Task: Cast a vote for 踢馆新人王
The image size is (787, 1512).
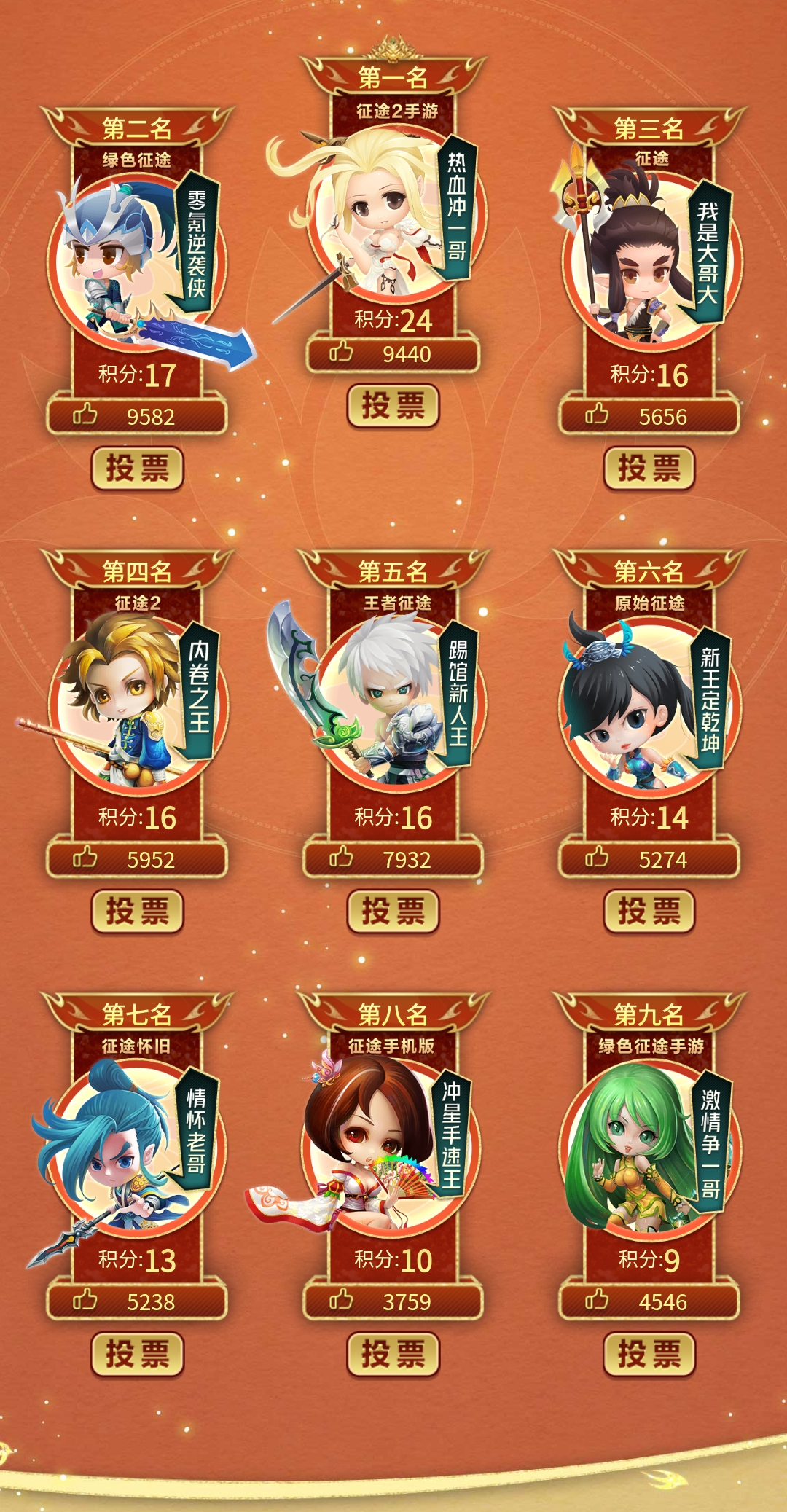Action: coord(393,911)
